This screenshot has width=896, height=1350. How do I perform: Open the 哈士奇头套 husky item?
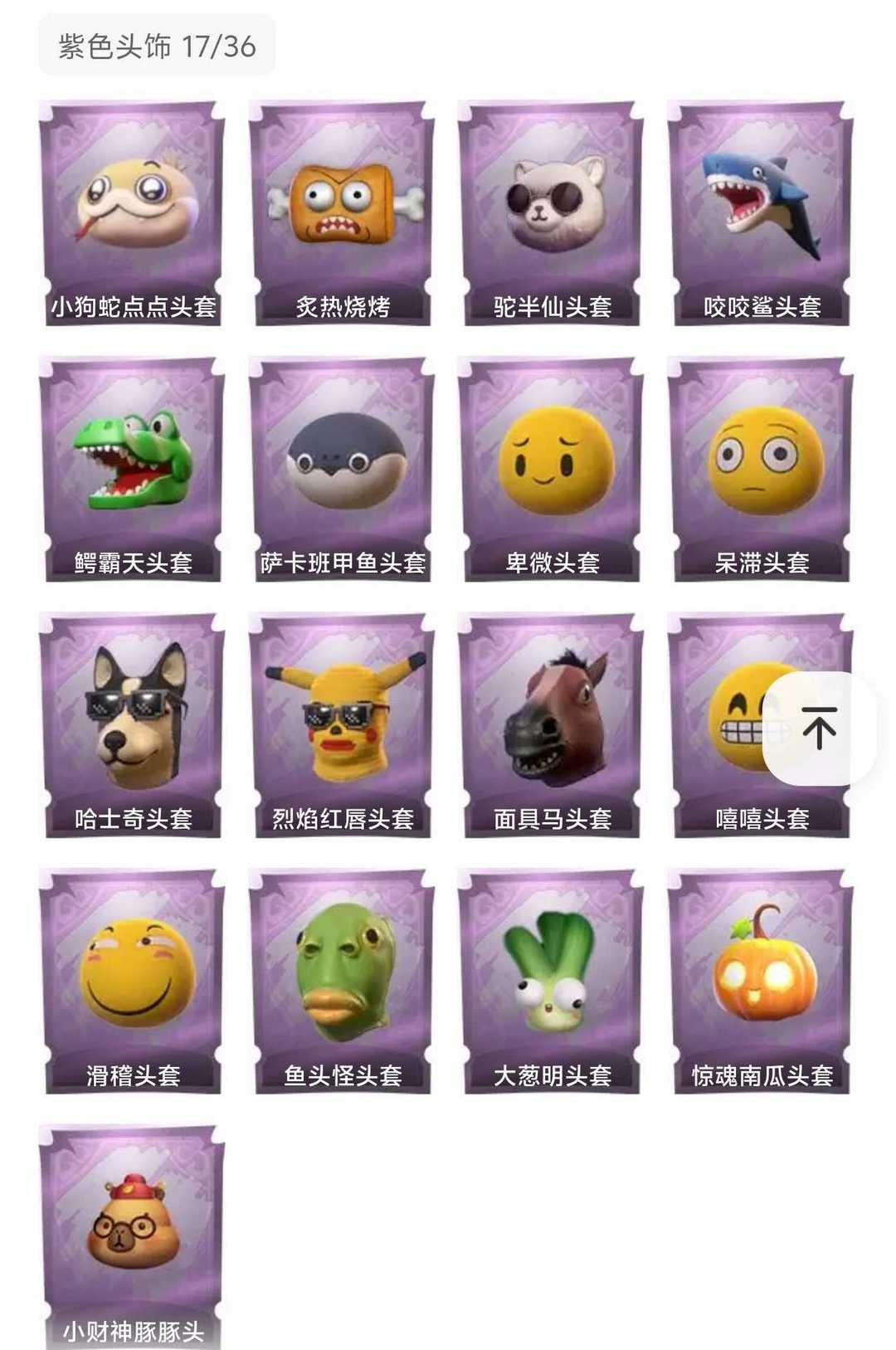(133, 726)
